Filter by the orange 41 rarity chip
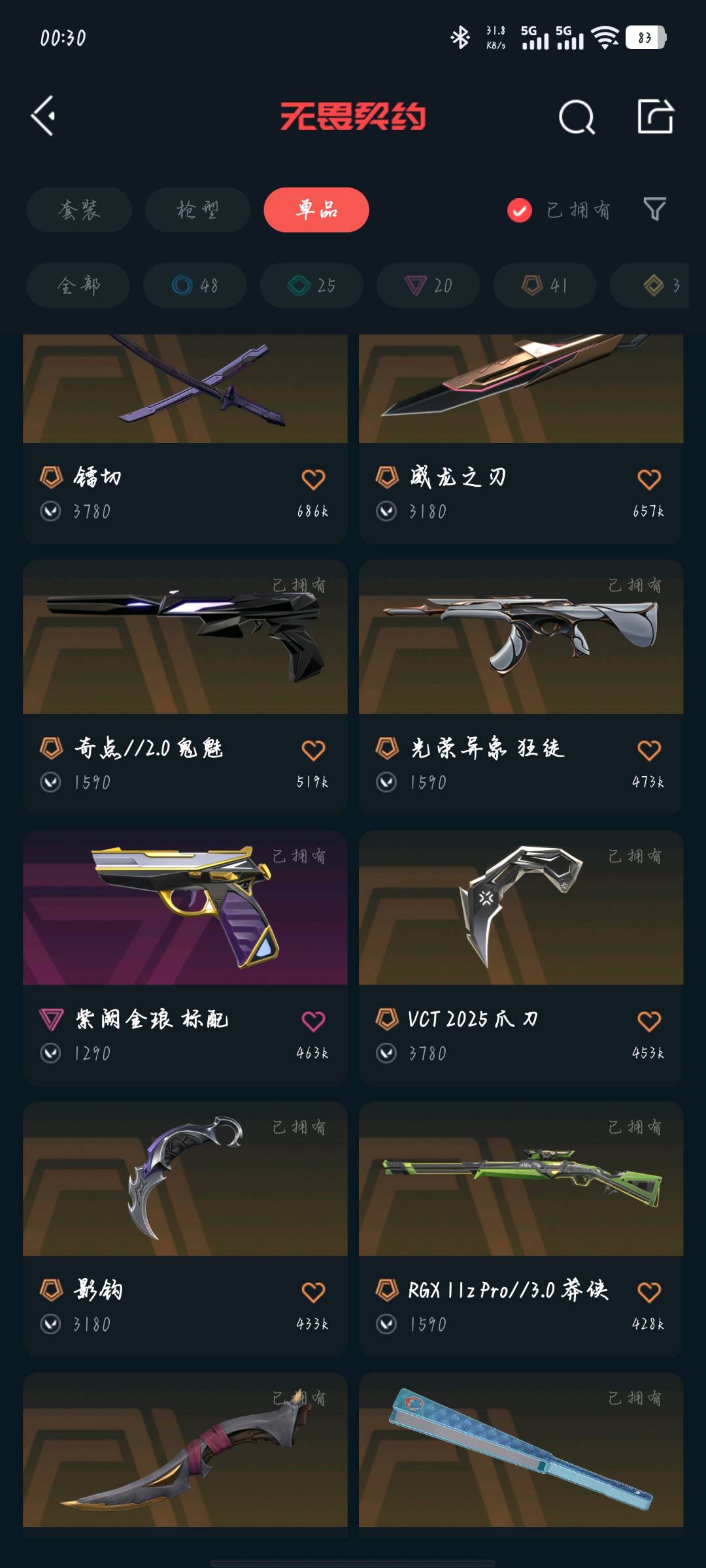This screenshot has width=706, height=1568. 545,286
